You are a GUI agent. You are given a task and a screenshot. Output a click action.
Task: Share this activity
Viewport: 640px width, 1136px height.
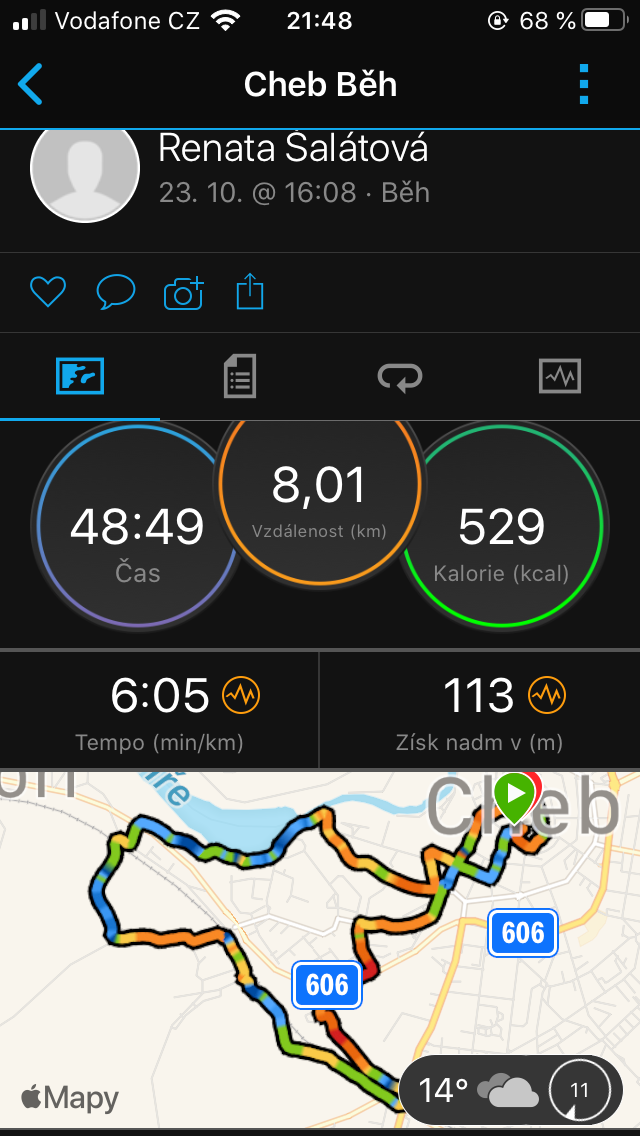250,291
